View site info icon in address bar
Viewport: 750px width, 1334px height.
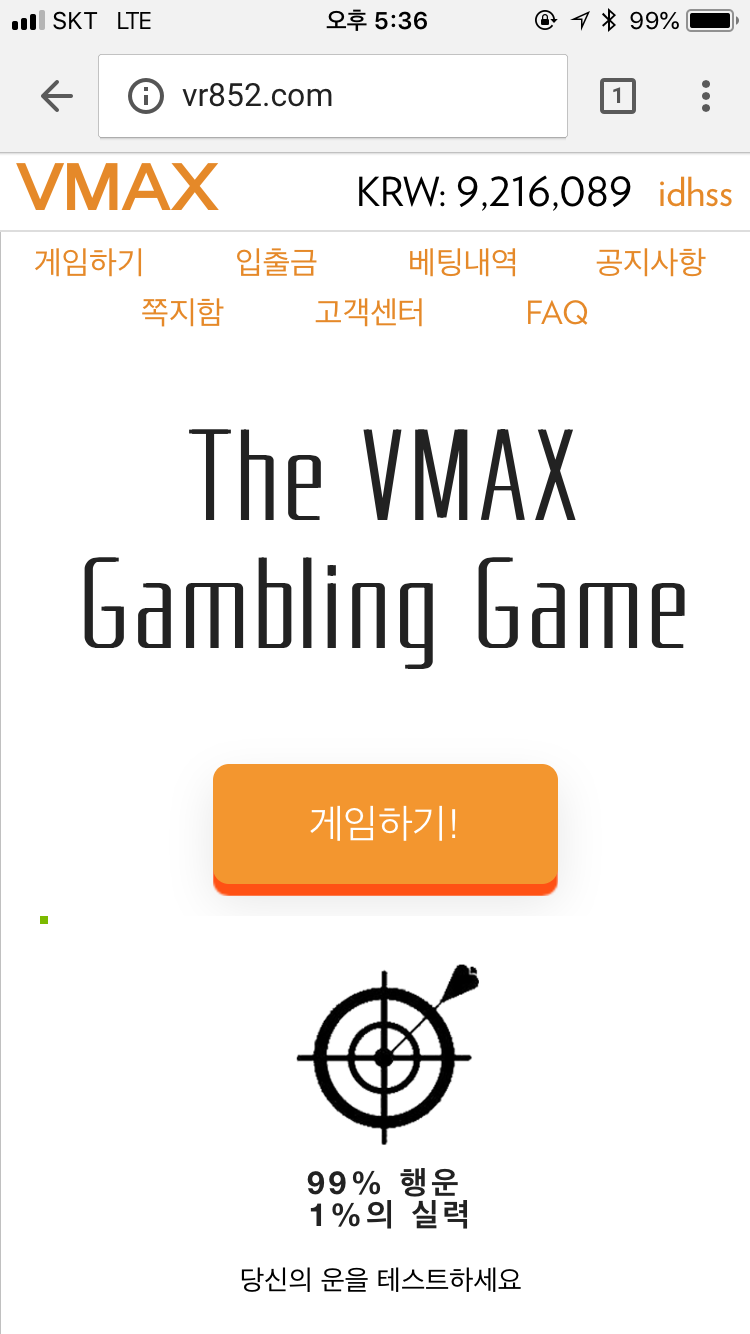coord(146,96)
